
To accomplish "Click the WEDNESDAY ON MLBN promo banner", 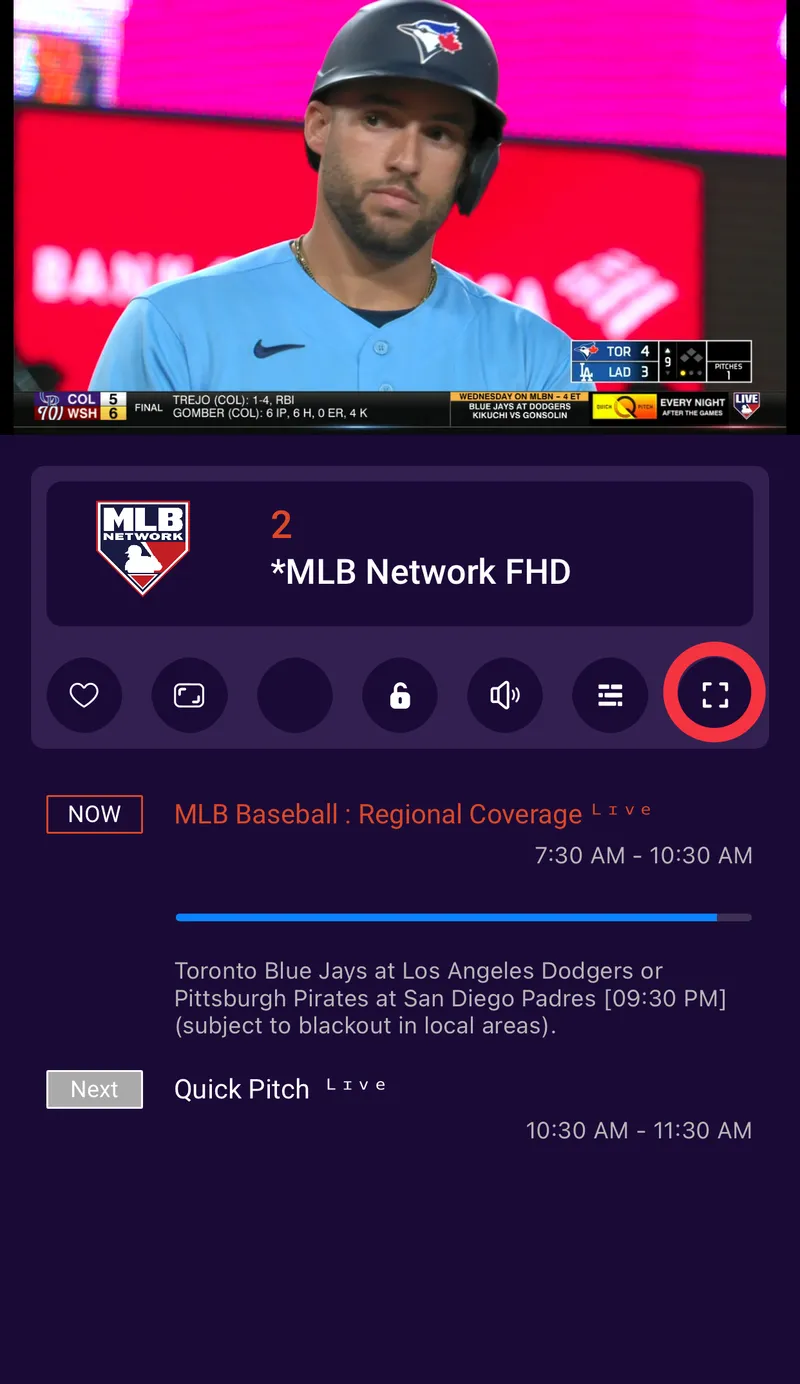I will (520, 404).
